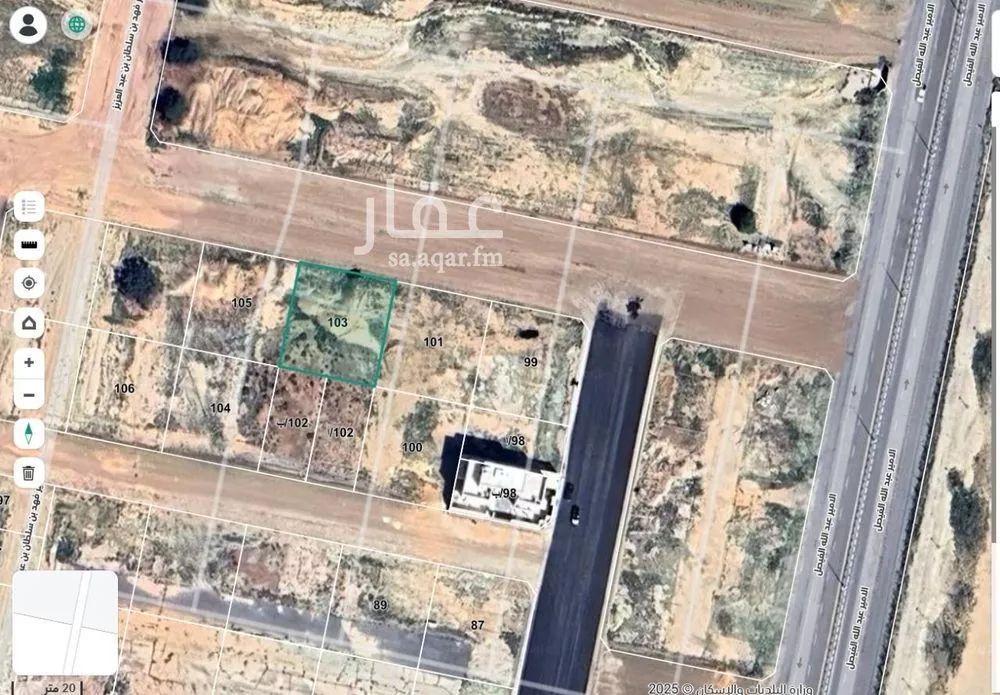Clear drawings with the trash icon

click(28, 472)
